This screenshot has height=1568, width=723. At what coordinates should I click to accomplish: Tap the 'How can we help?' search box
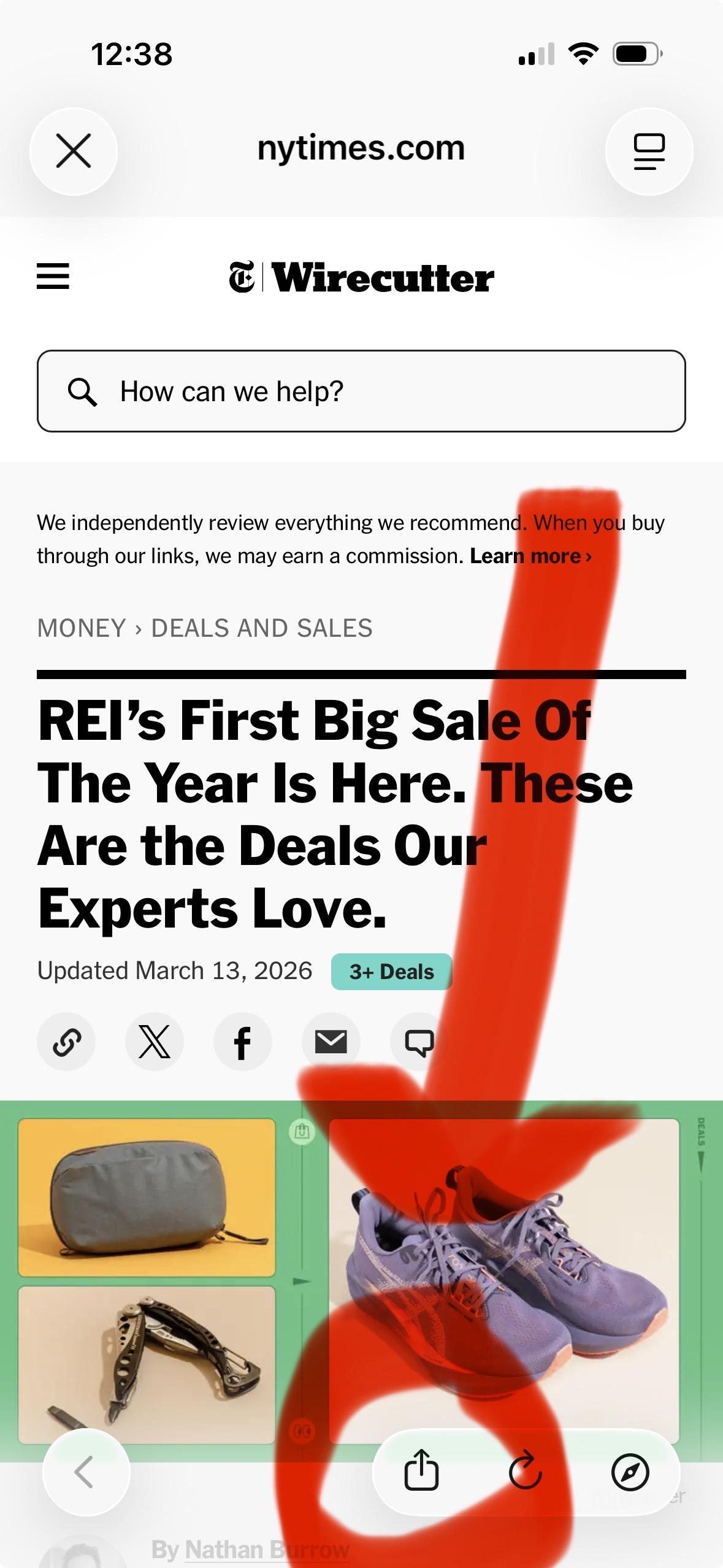click(x=361, y=391)
